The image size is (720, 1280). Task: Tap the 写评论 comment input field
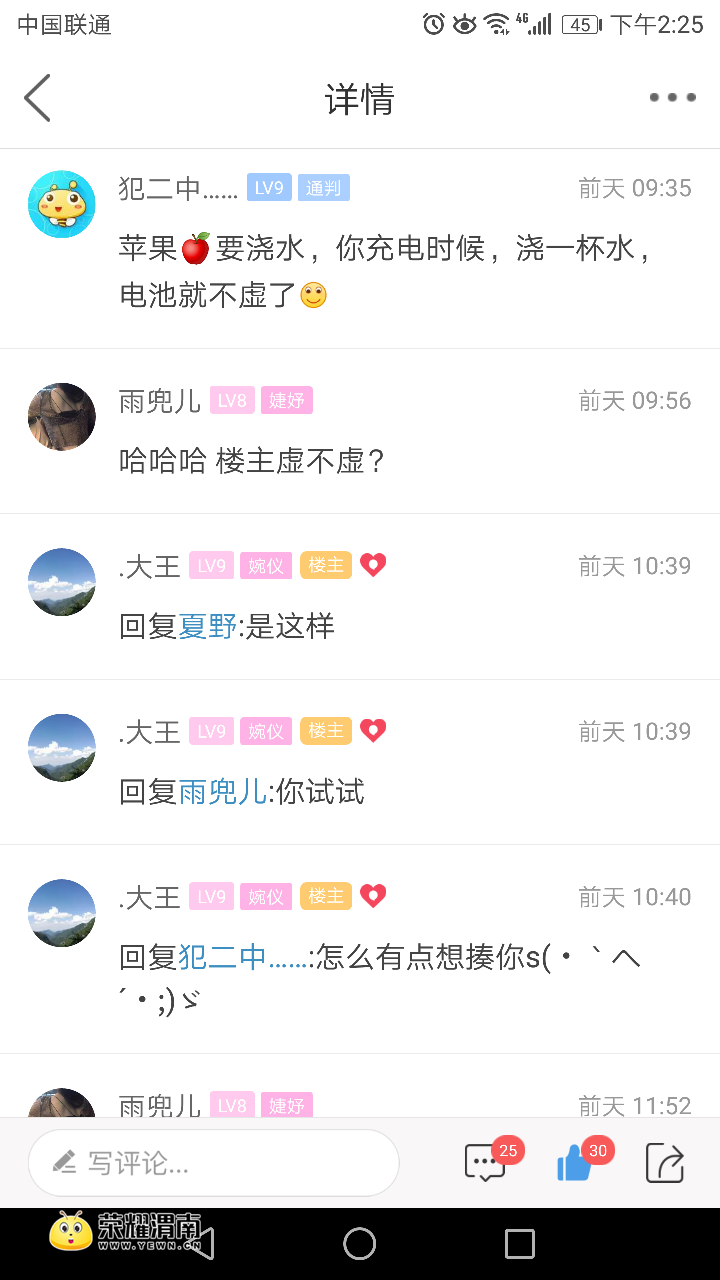[x=214, y=1163]
